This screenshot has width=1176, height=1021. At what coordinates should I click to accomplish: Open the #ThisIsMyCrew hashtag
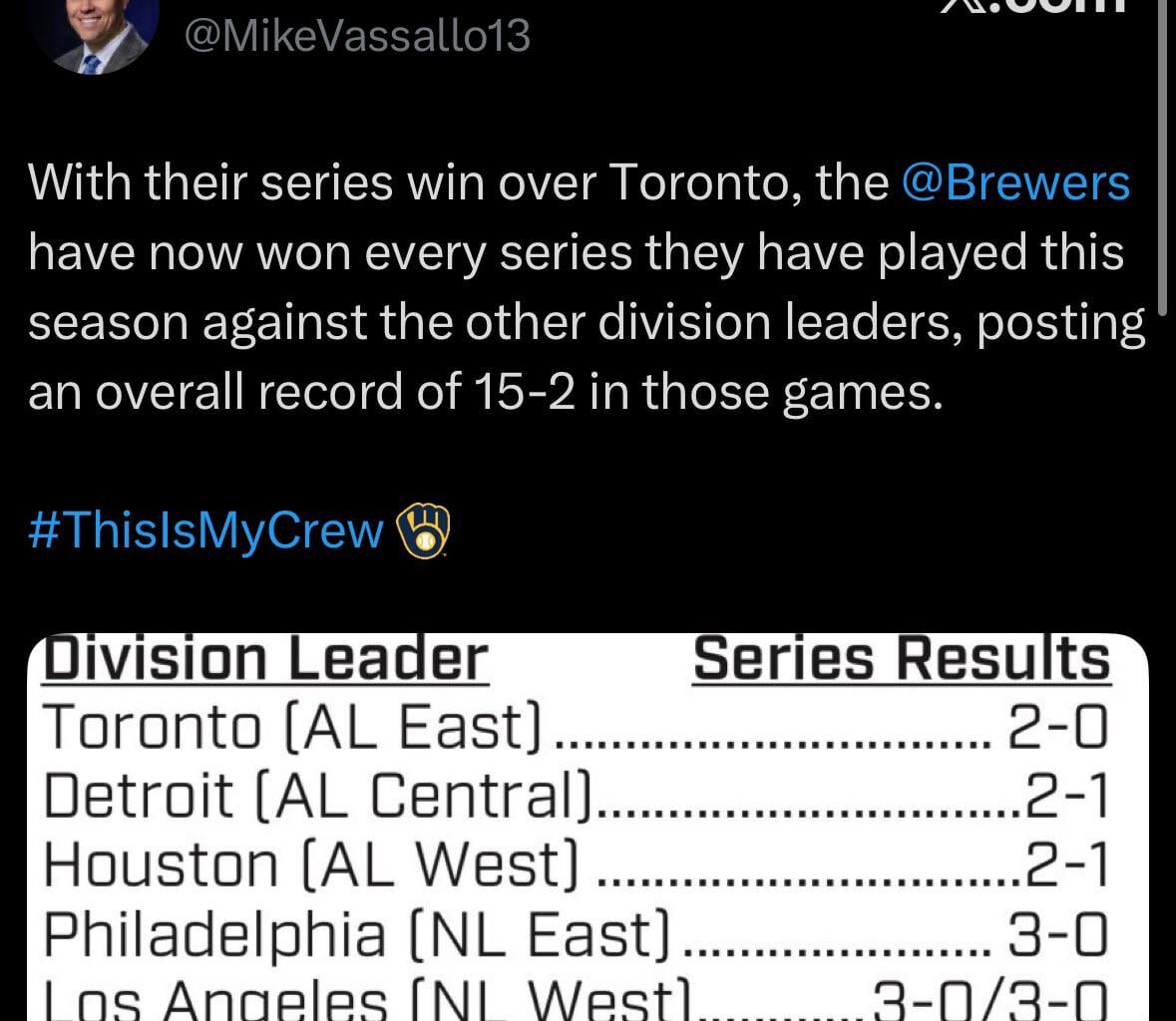point(206,529)
